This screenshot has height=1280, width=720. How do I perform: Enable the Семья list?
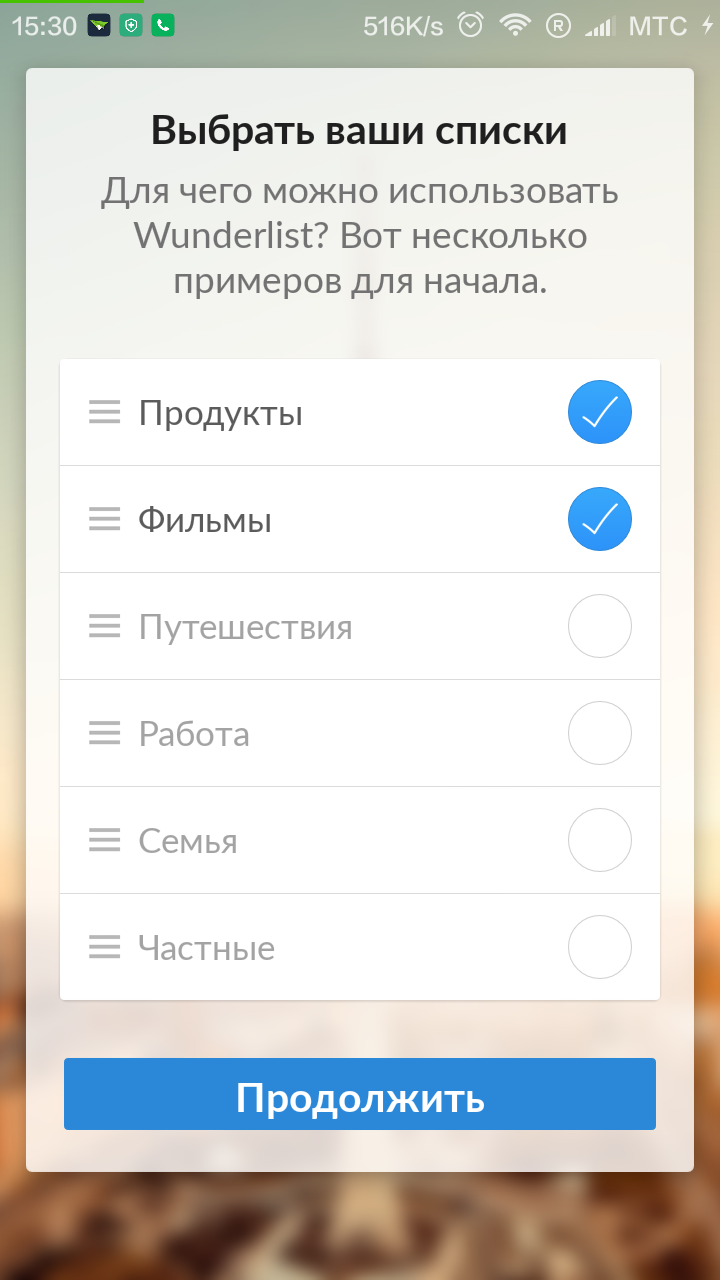pyautogui.click(x=600, y=840)
